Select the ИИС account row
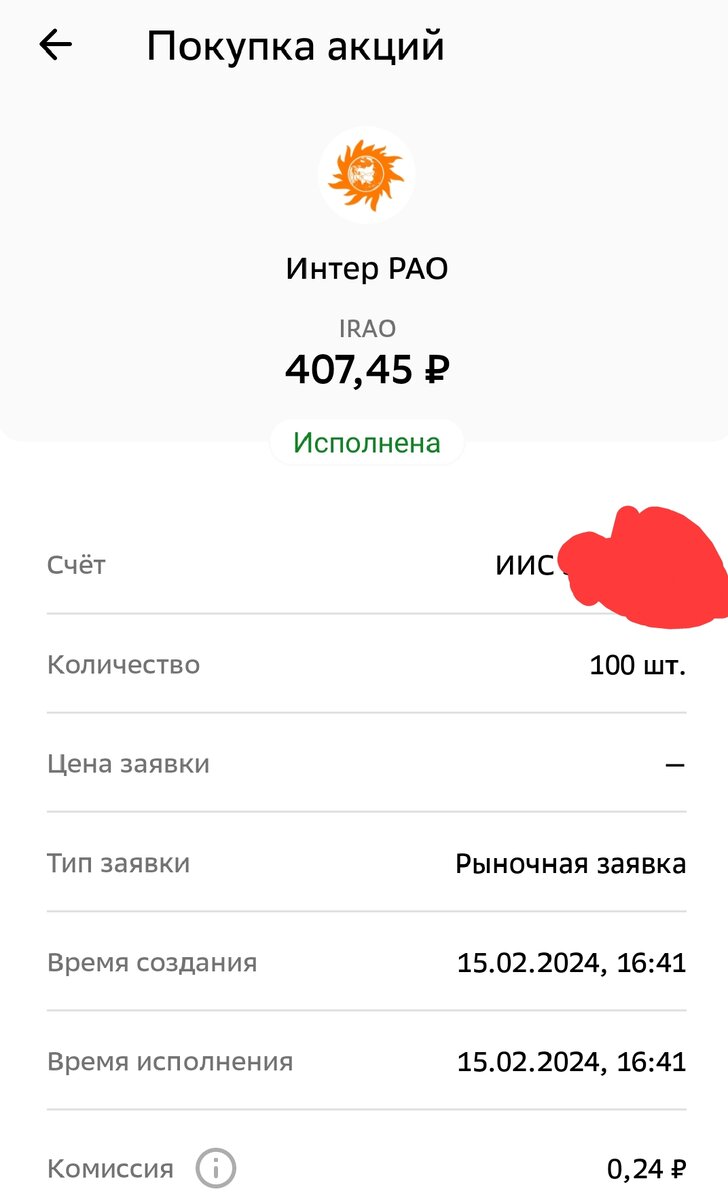The width and height of the screenshot is (728, 1200). click(x=364, y=563)
